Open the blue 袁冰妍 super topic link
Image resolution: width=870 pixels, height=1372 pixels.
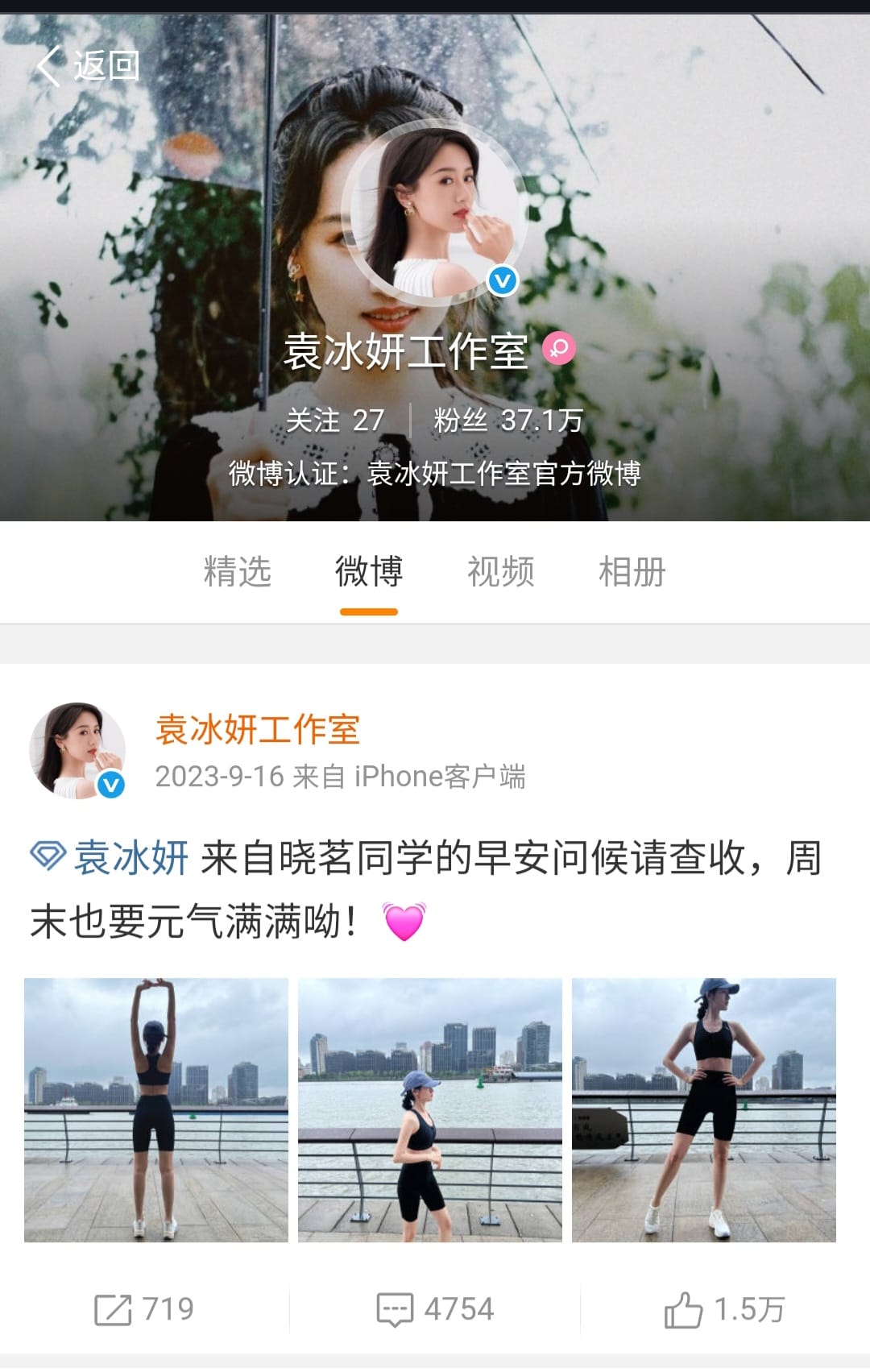[130, 858]
